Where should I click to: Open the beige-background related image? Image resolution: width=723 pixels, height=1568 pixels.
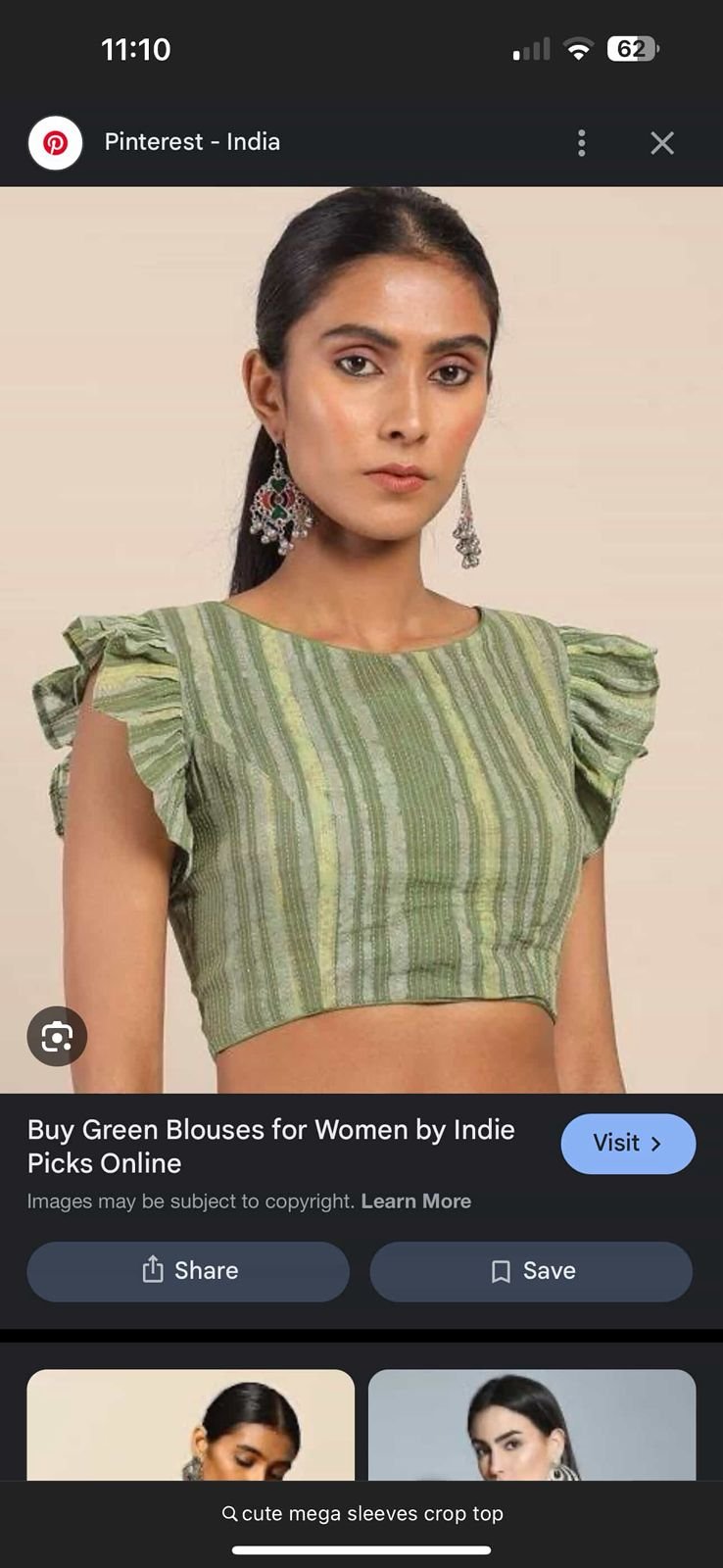point(190,1424)
